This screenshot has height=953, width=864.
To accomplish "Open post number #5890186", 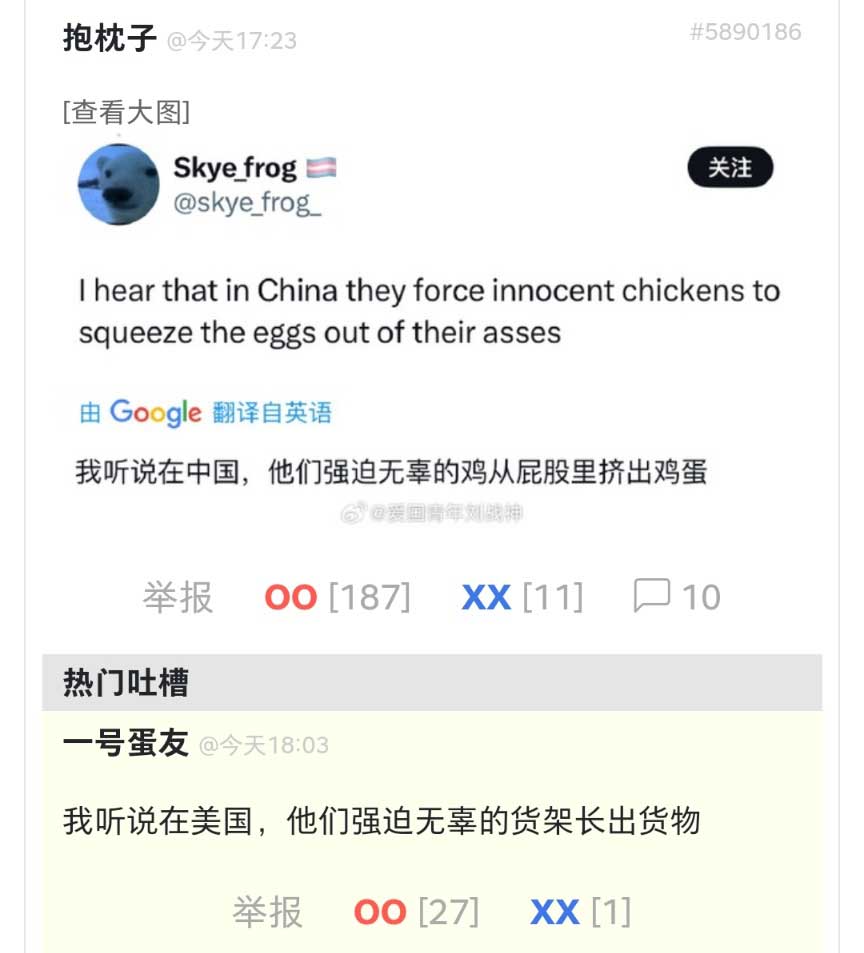I will (x=745, y=32).
